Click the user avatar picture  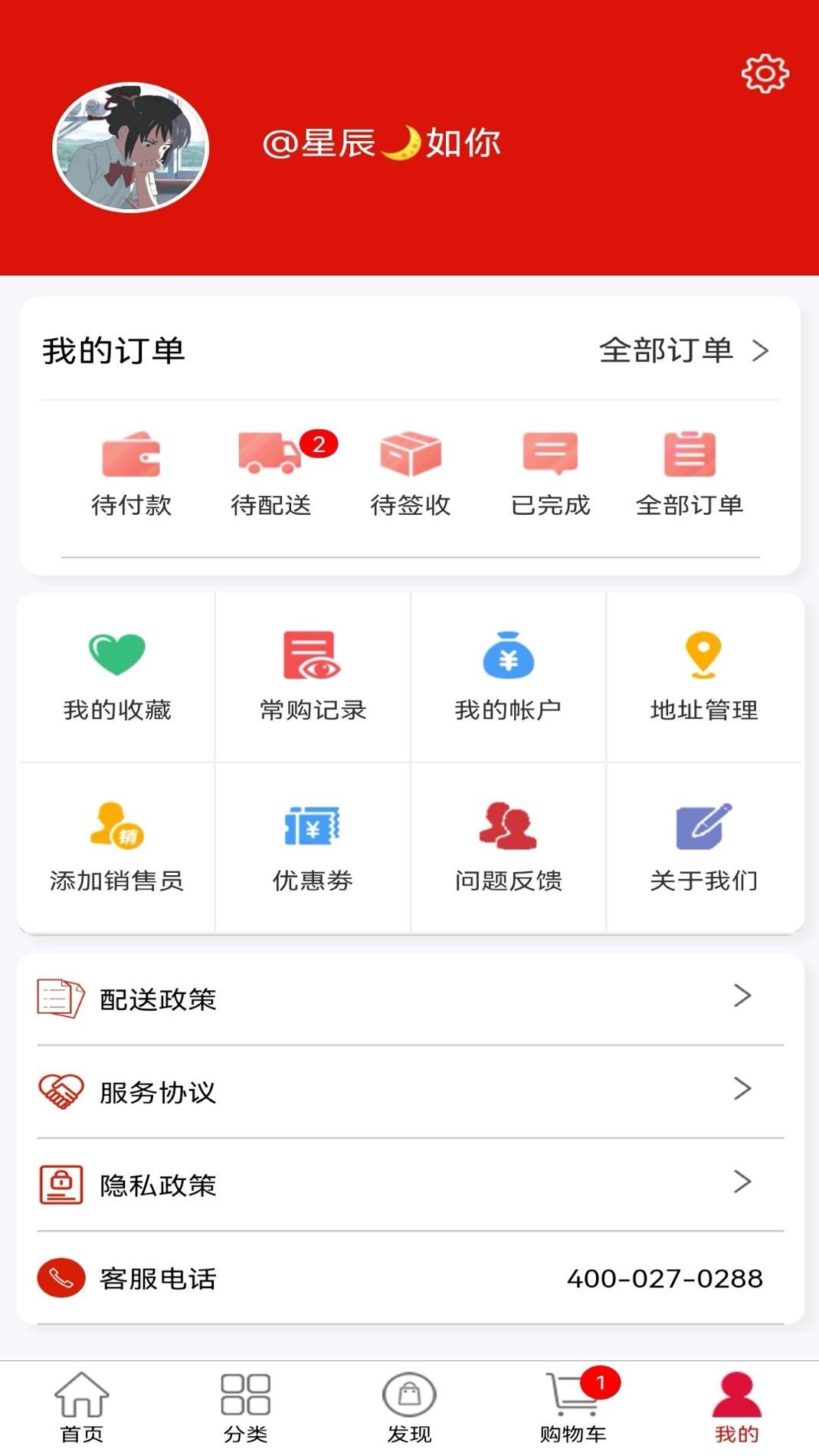pyautogui.click(x=132, y=146)
